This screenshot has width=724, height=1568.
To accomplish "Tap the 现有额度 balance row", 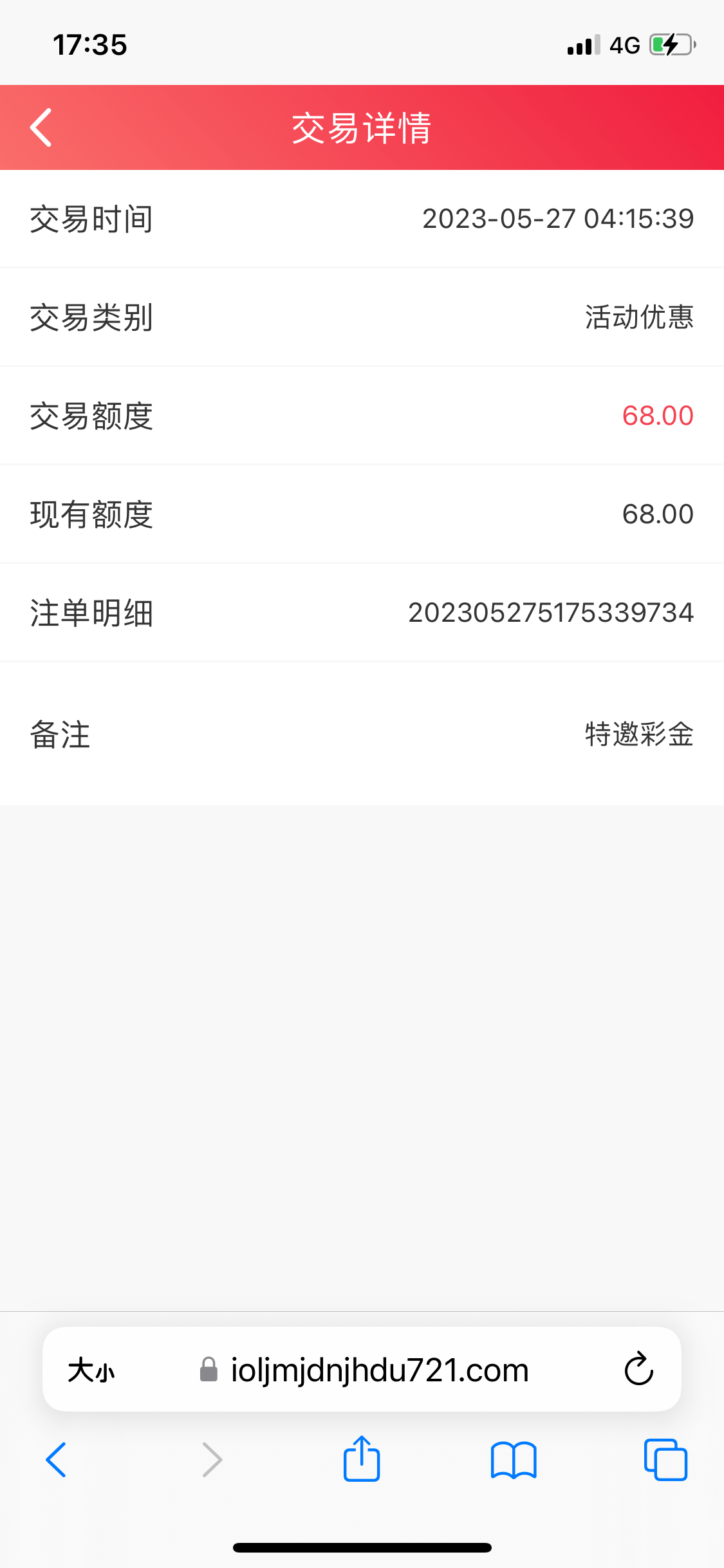I will tap(362, 514).
